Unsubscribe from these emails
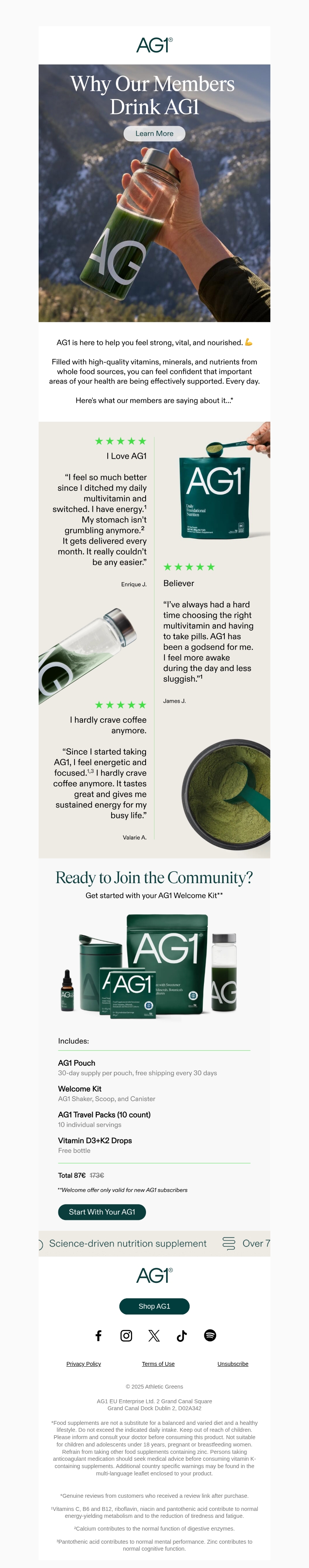The width and height of the screenshot is (309, 1568). (x=233, y=1364)
